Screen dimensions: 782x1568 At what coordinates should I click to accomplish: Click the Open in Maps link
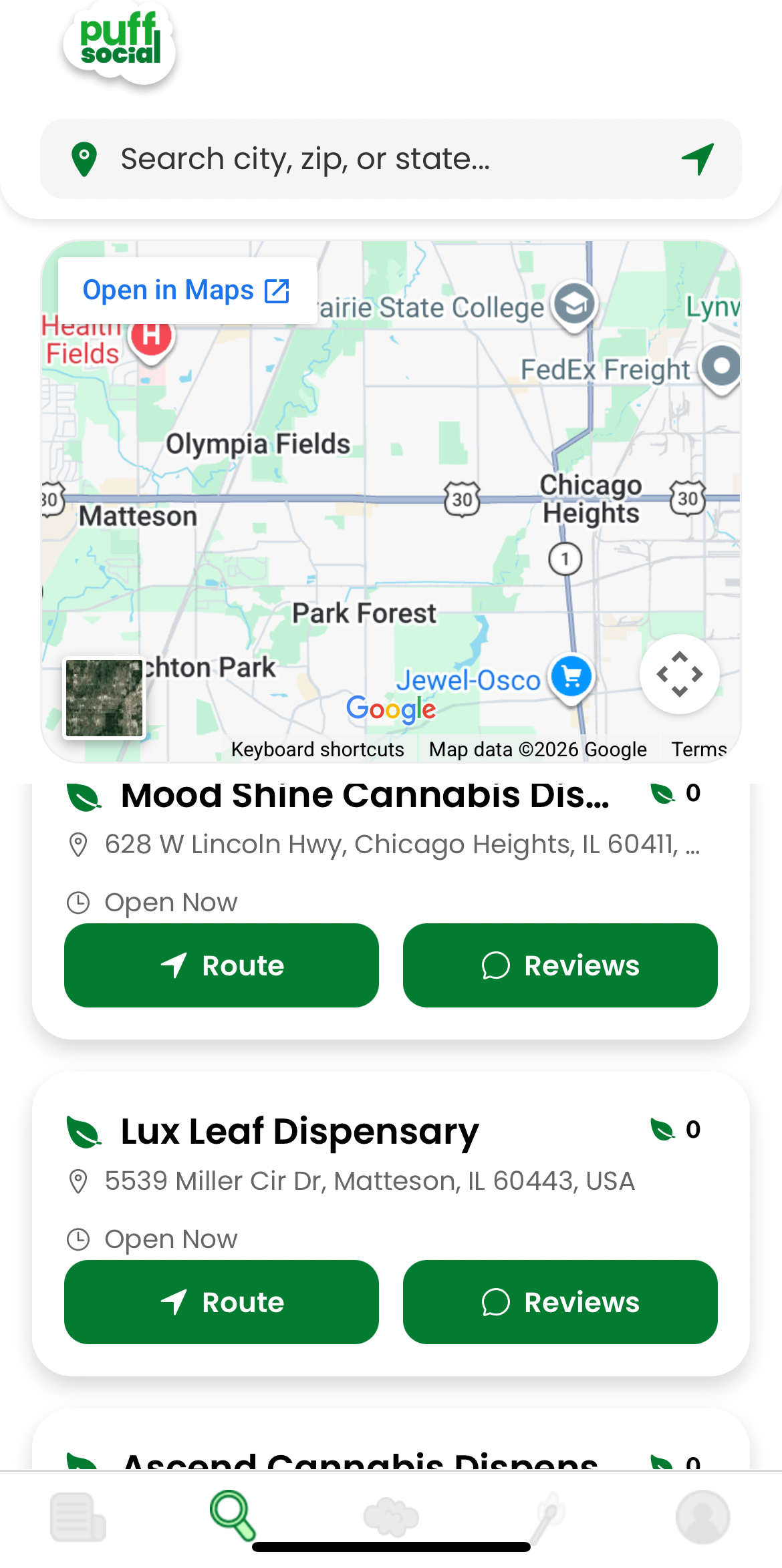(185, 289)
